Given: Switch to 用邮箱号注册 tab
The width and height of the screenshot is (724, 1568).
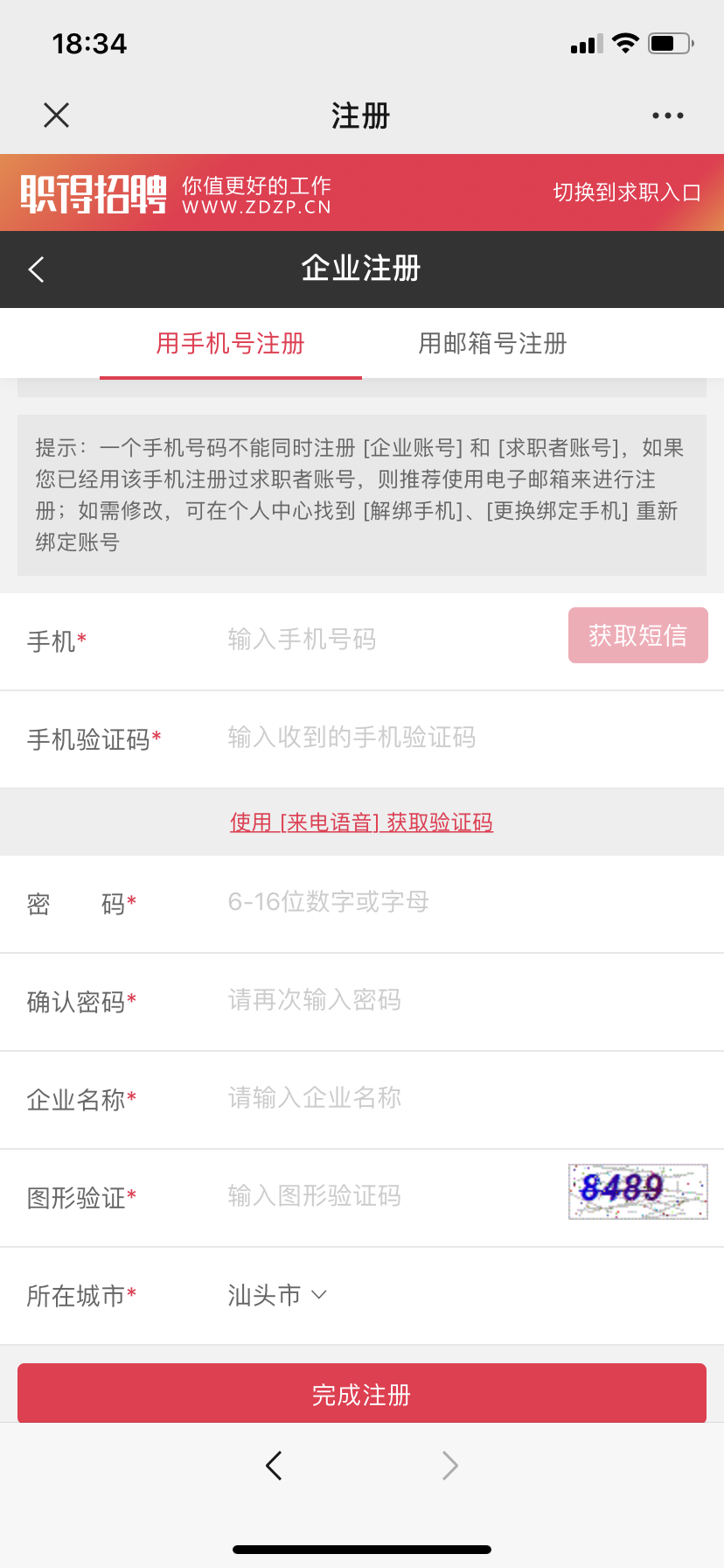Looking at the screenshot, I should (492, 343).
